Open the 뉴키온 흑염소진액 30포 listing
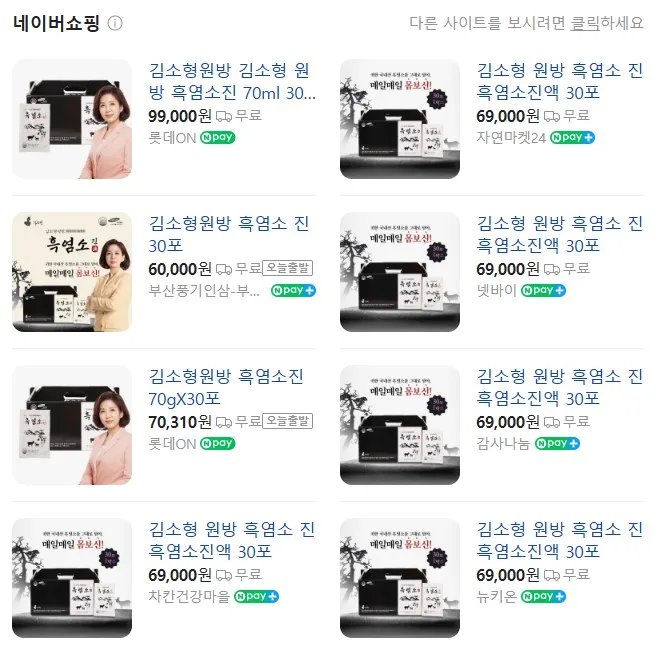Image resolution: width=660 pixels, height=655 pixels. pyautogui.click(x=559, y=541)
